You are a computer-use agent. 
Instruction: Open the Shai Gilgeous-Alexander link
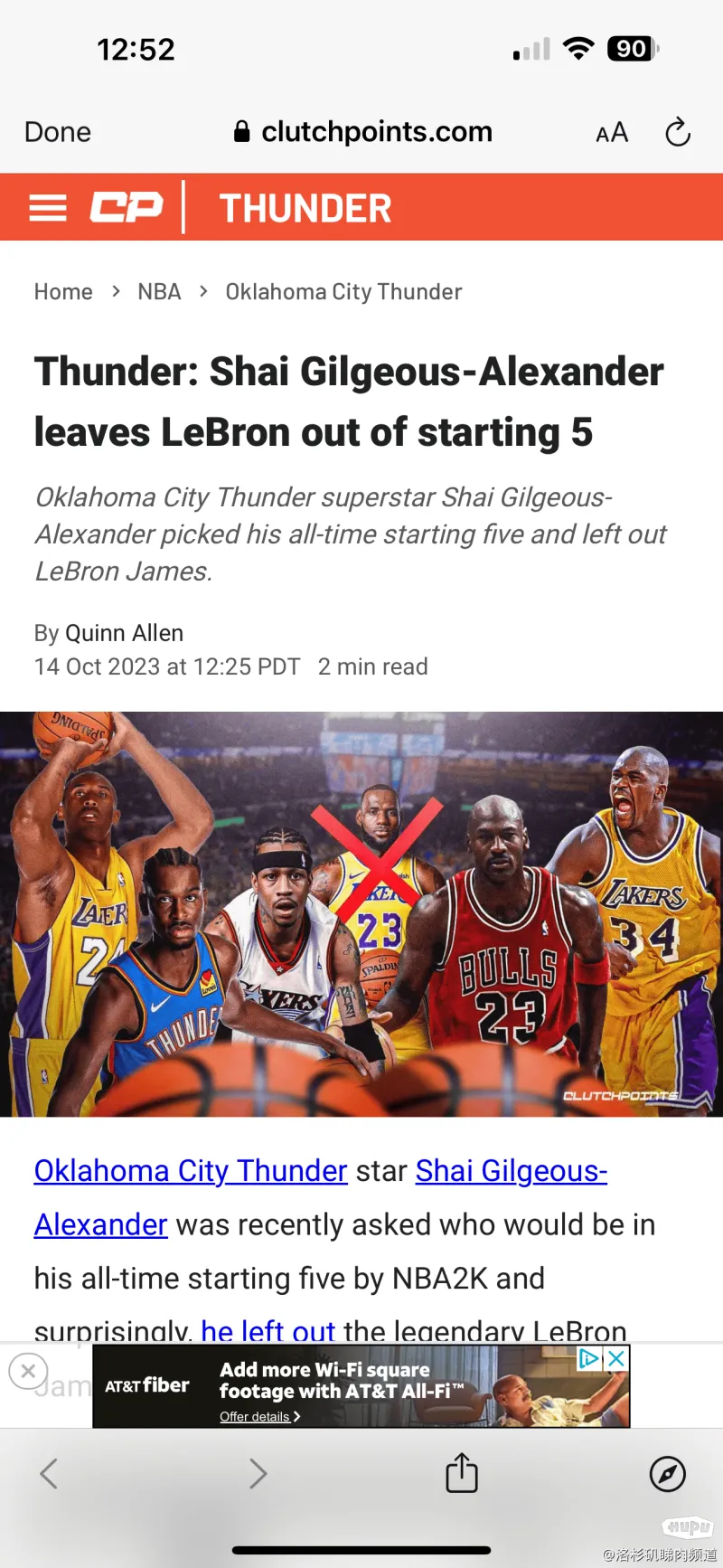coord(511,1171)
